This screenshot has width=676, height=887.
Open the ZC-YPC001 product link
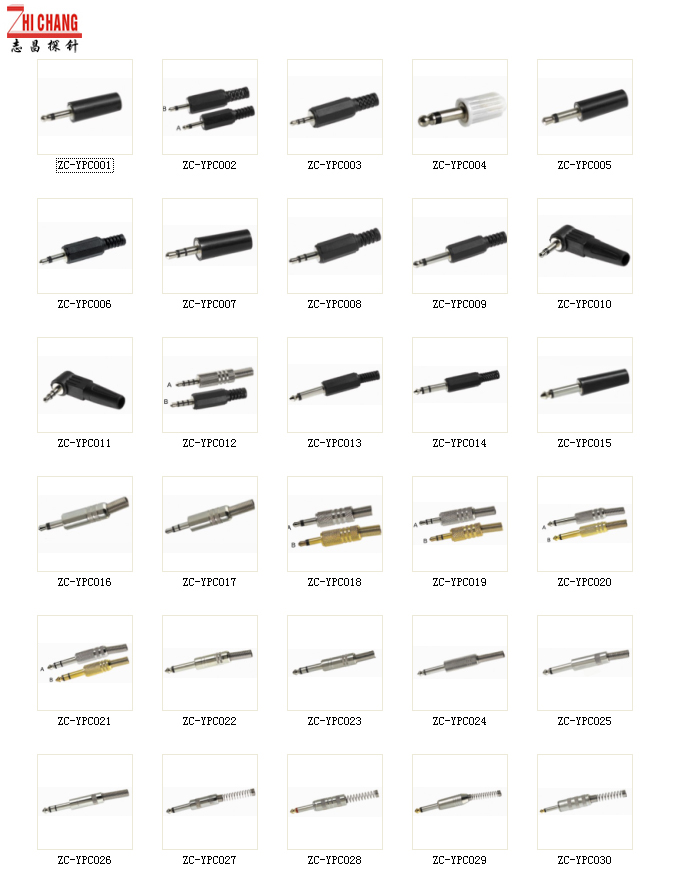pyautogui.click(x=84, y=166)
